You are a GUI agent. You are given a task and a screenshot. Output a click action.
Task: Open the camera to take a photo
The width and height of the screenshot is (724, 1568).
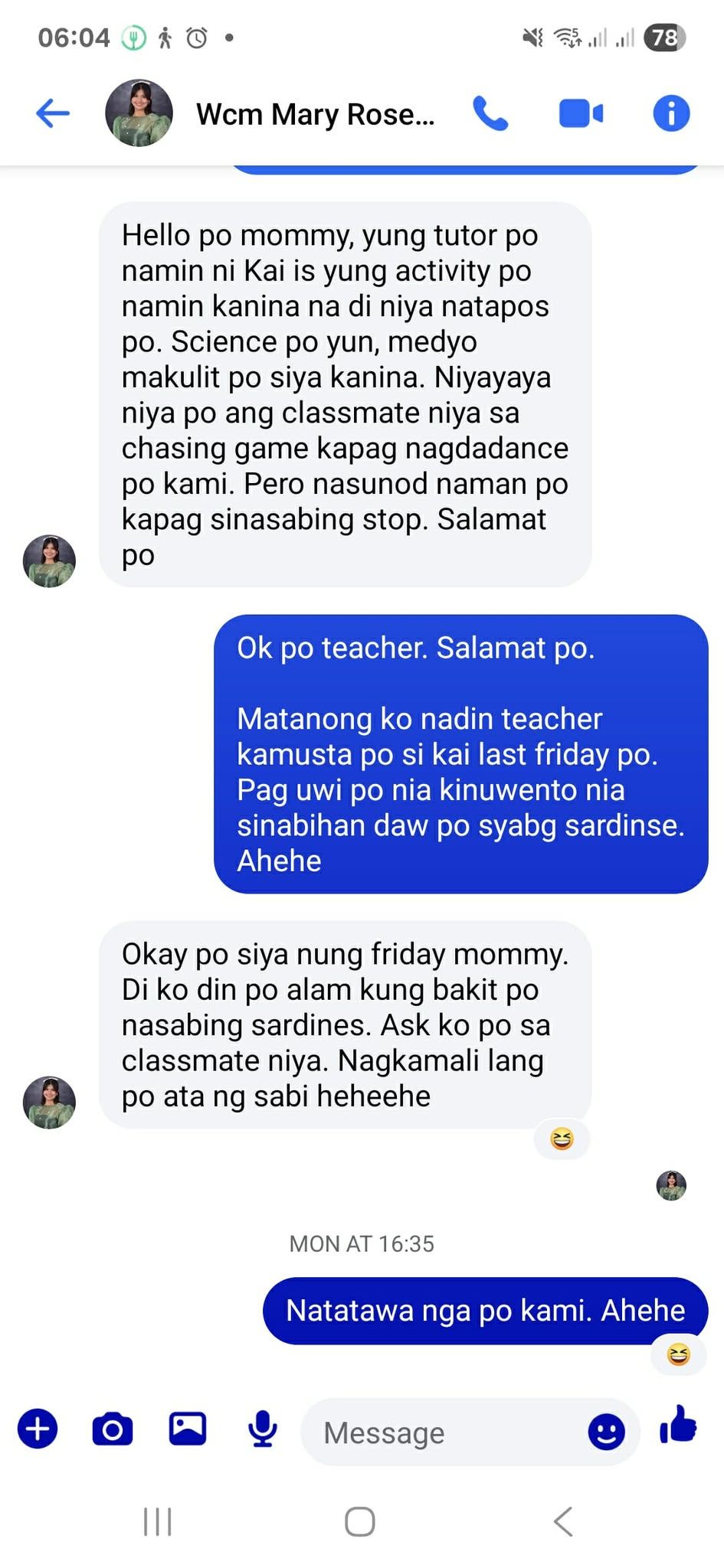[113, 1429]
